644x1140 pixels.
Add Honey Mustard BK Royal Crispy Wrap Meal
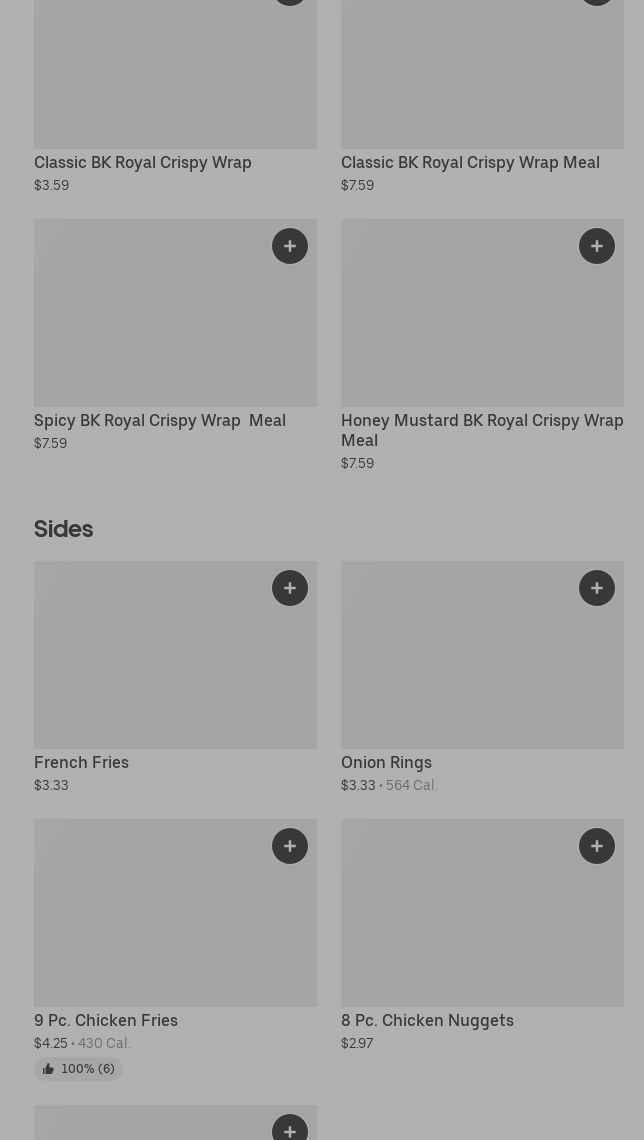(597, 246)
